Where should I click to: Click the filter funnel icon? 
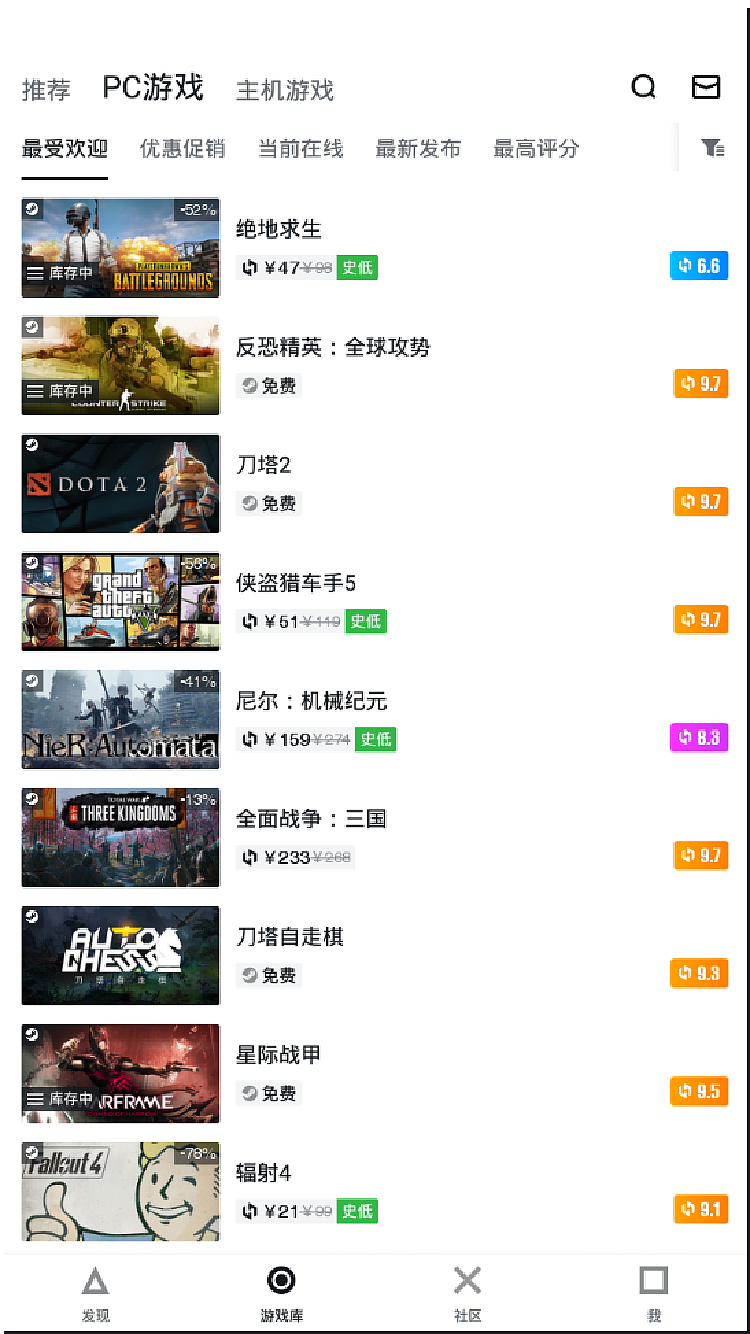point(714,148)
